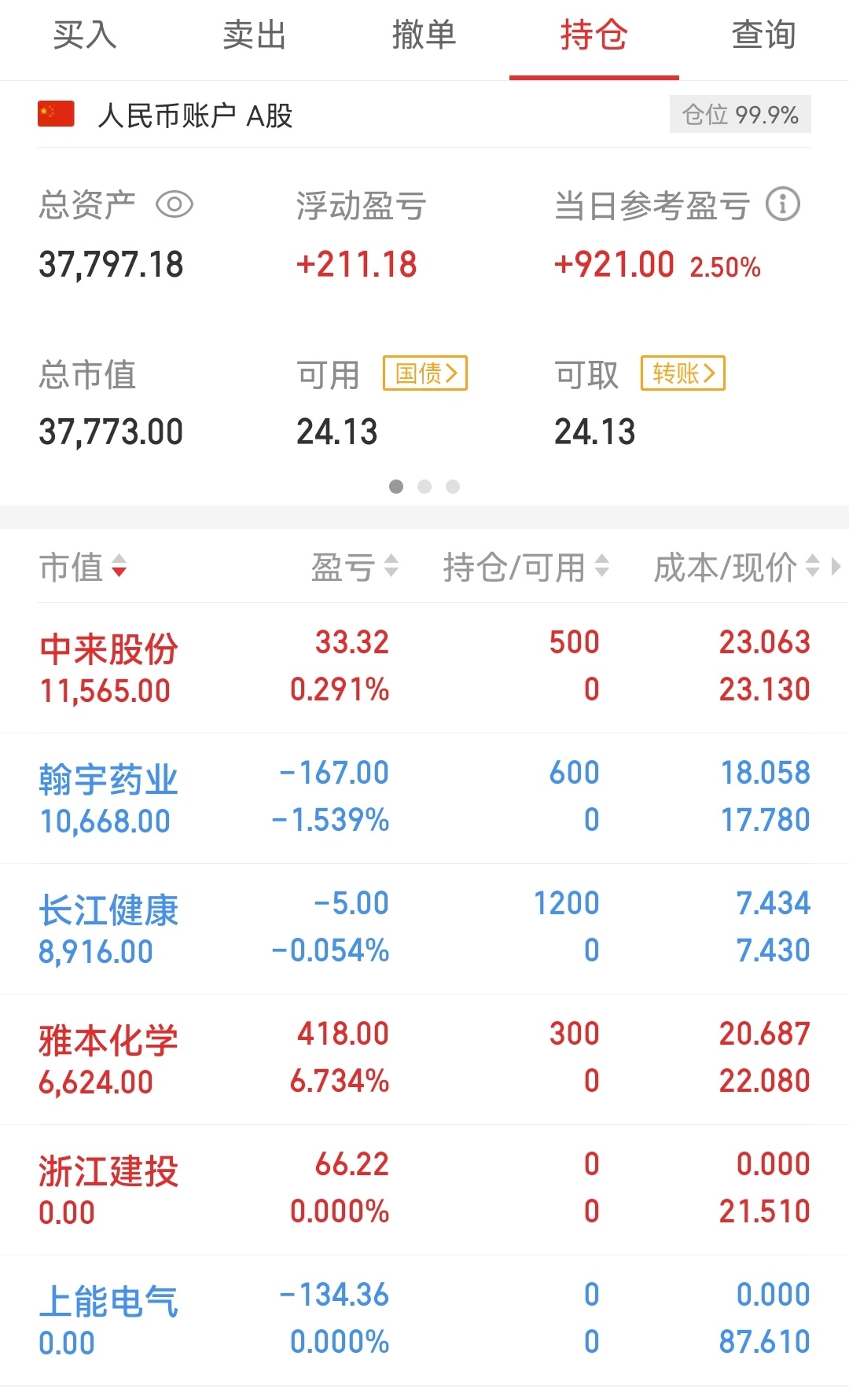Open 翰宇药业 holding row
Image resolution: width=849 pixels, height=1400 pixels.
[x=424, y=799]
